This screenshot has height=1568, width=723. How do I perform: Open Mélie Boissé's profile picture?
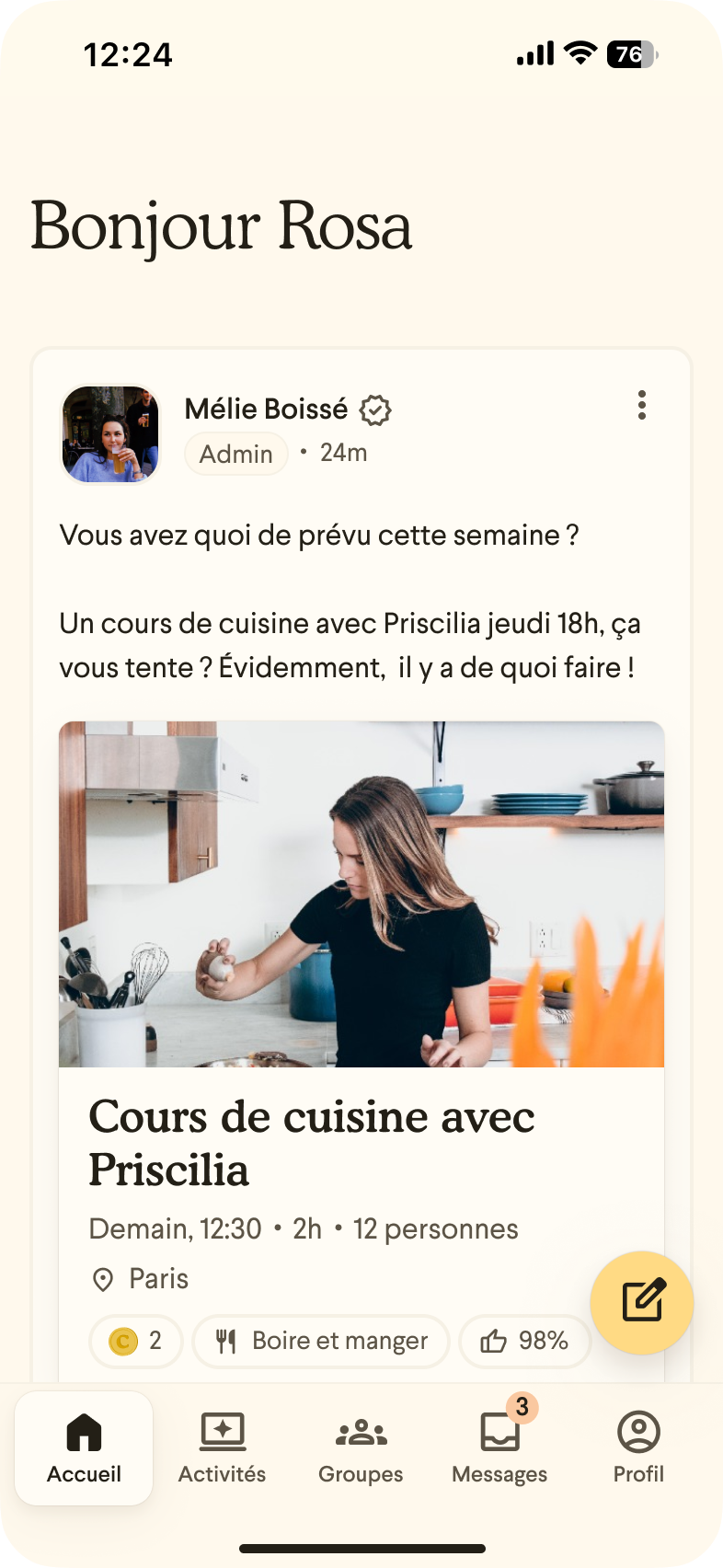110,434
